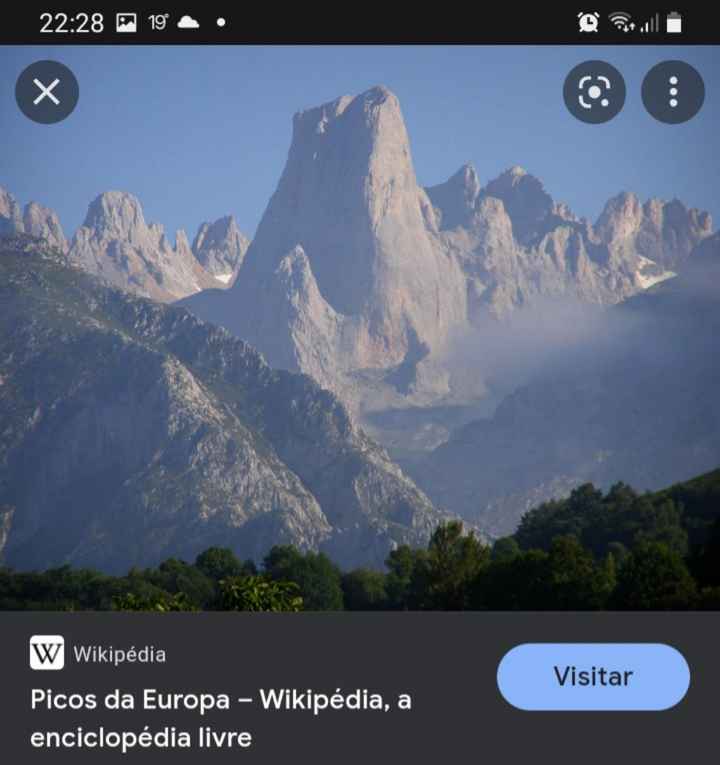Tap the Visitar button
Image resolution: width=720 pixels, height=765 pixels.
point(593,677)
